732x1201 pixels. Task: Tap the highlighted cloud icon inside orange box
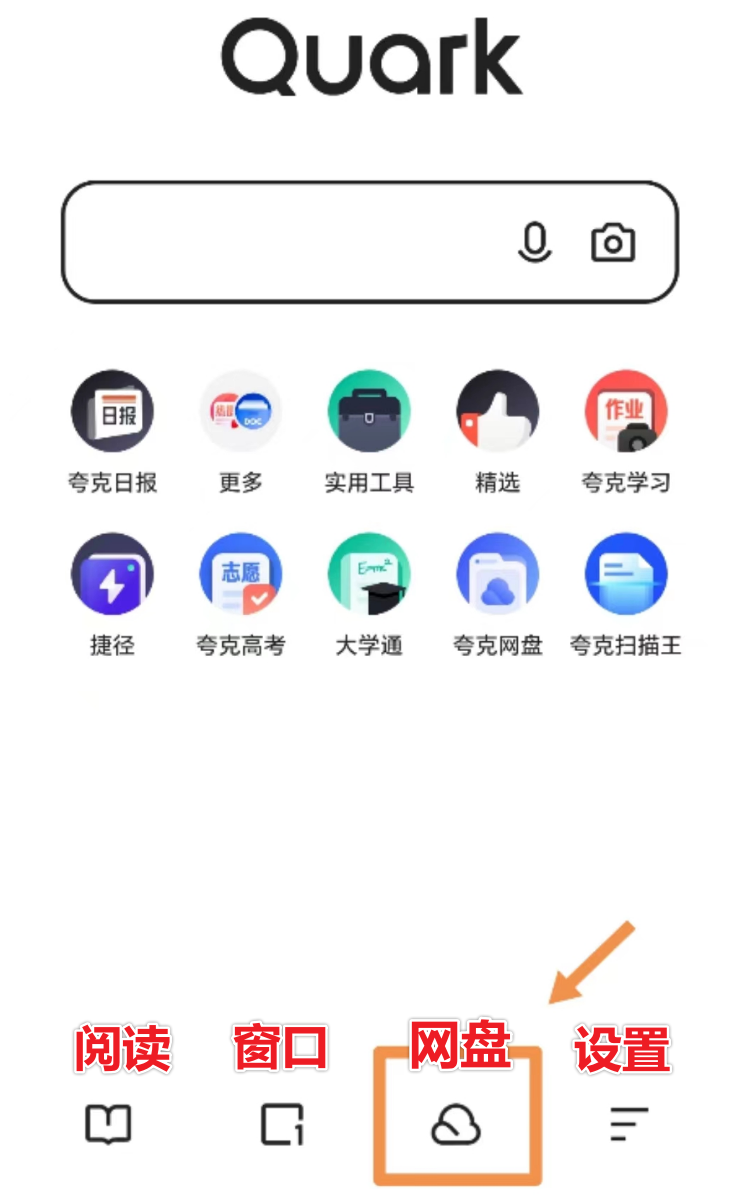458,1123
